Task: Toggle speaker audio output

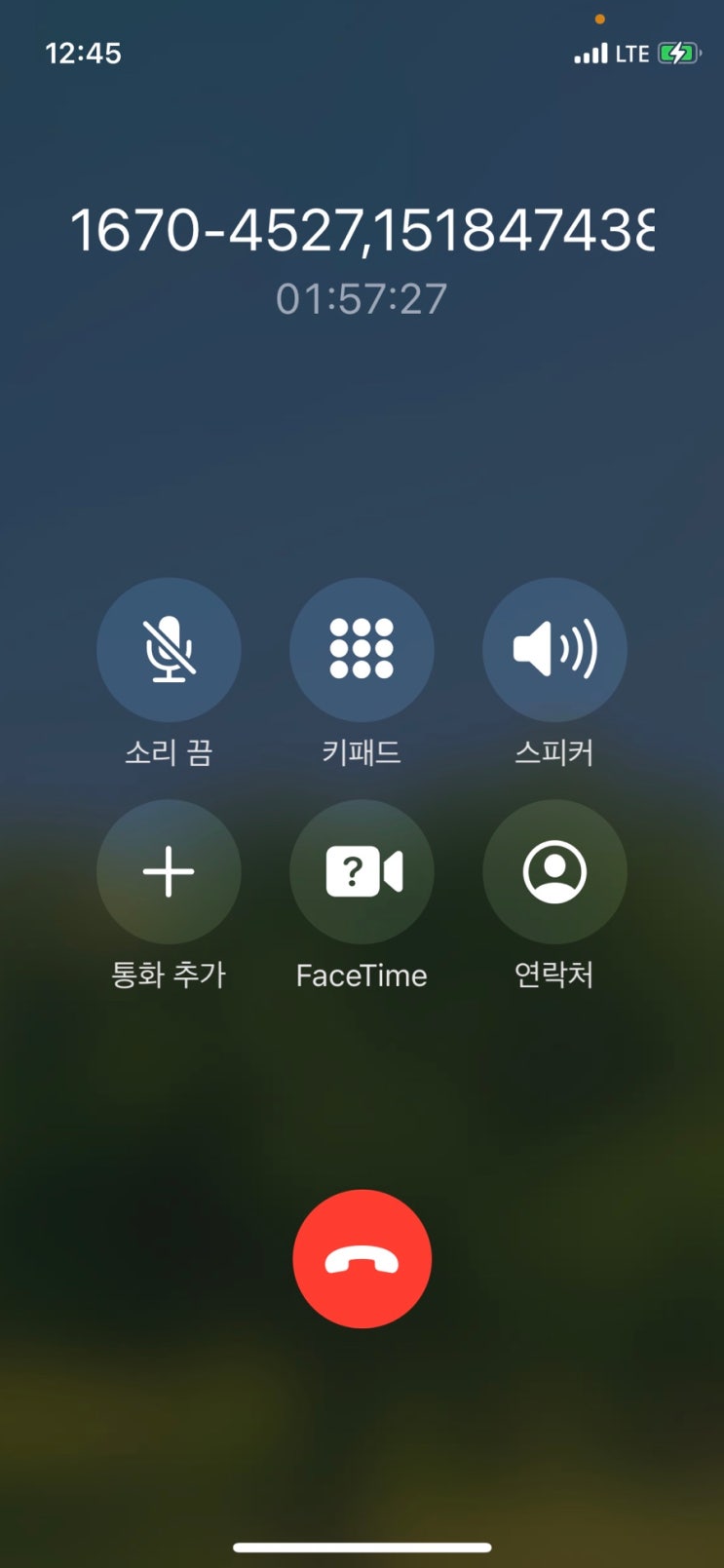Action: 554,649
